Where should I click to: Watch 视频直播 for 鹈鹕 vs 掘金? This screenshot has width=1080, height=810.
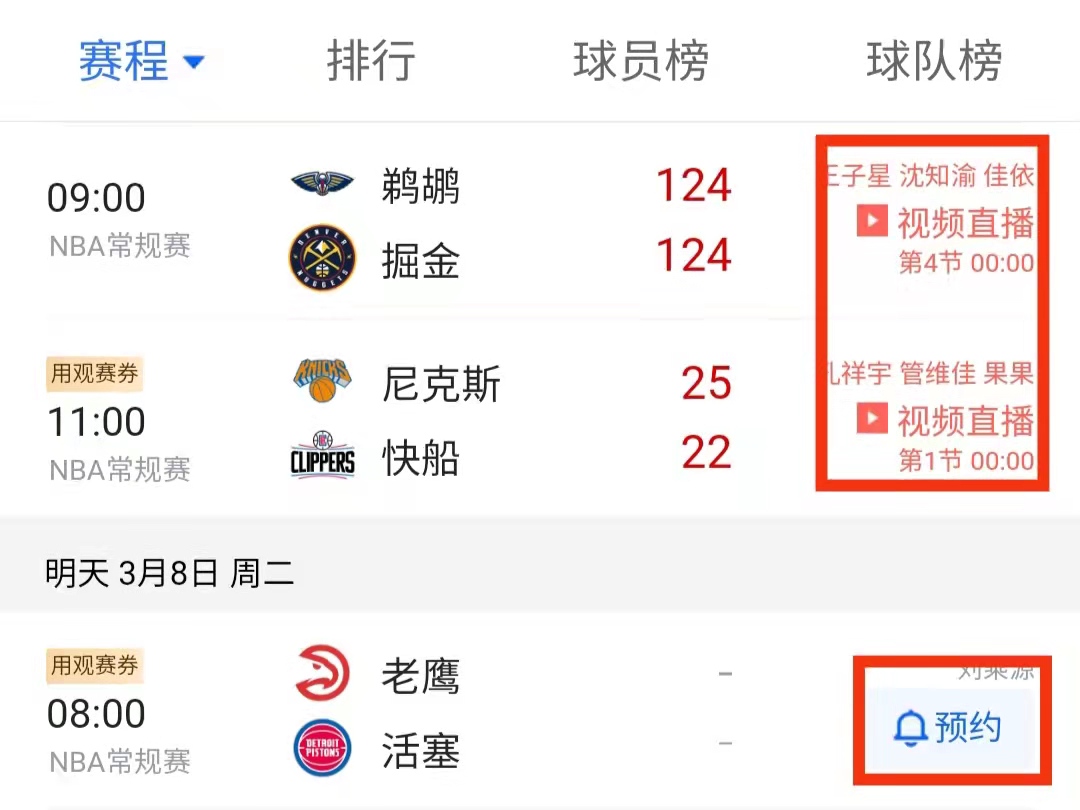(946, 223)
